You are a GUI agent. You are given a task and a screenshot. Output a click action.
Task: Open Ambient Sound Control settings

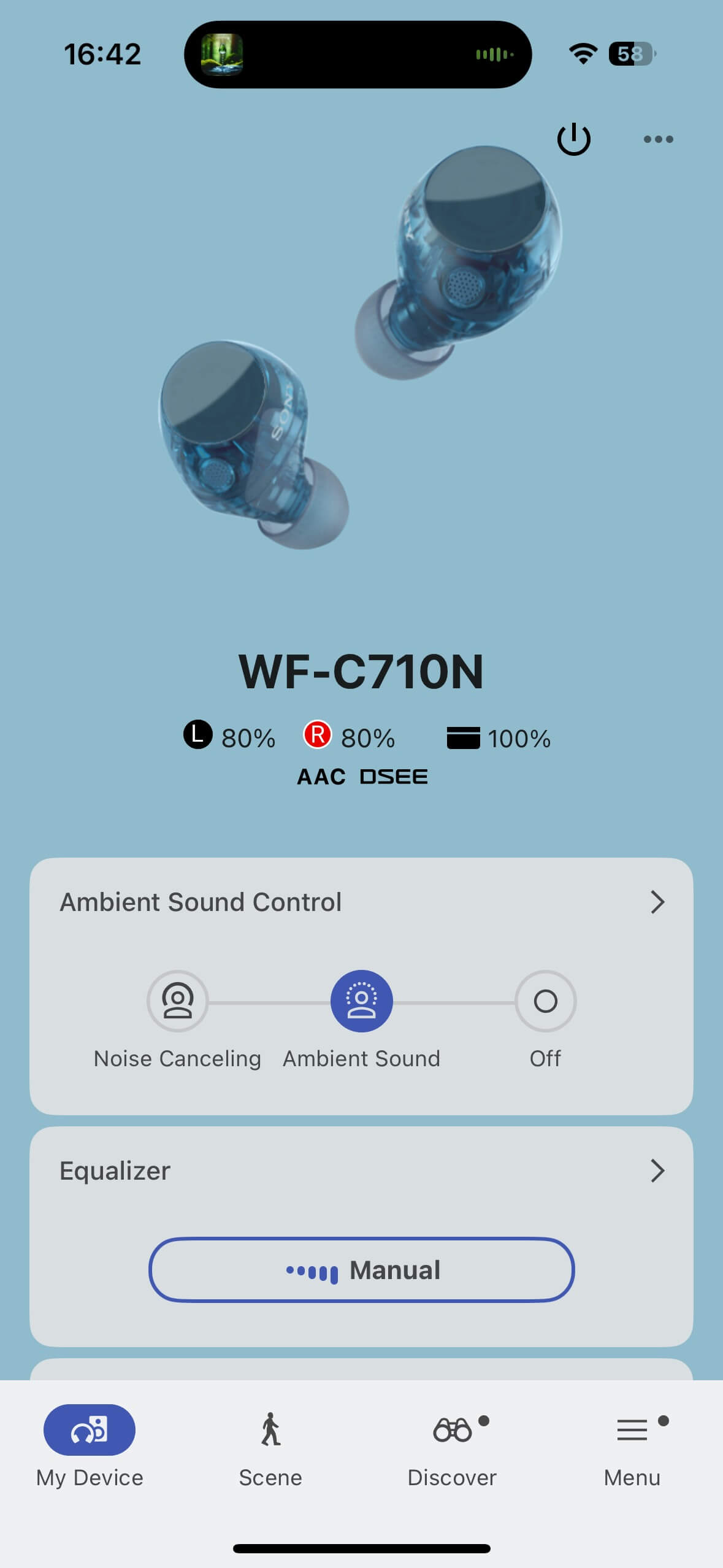657,902
